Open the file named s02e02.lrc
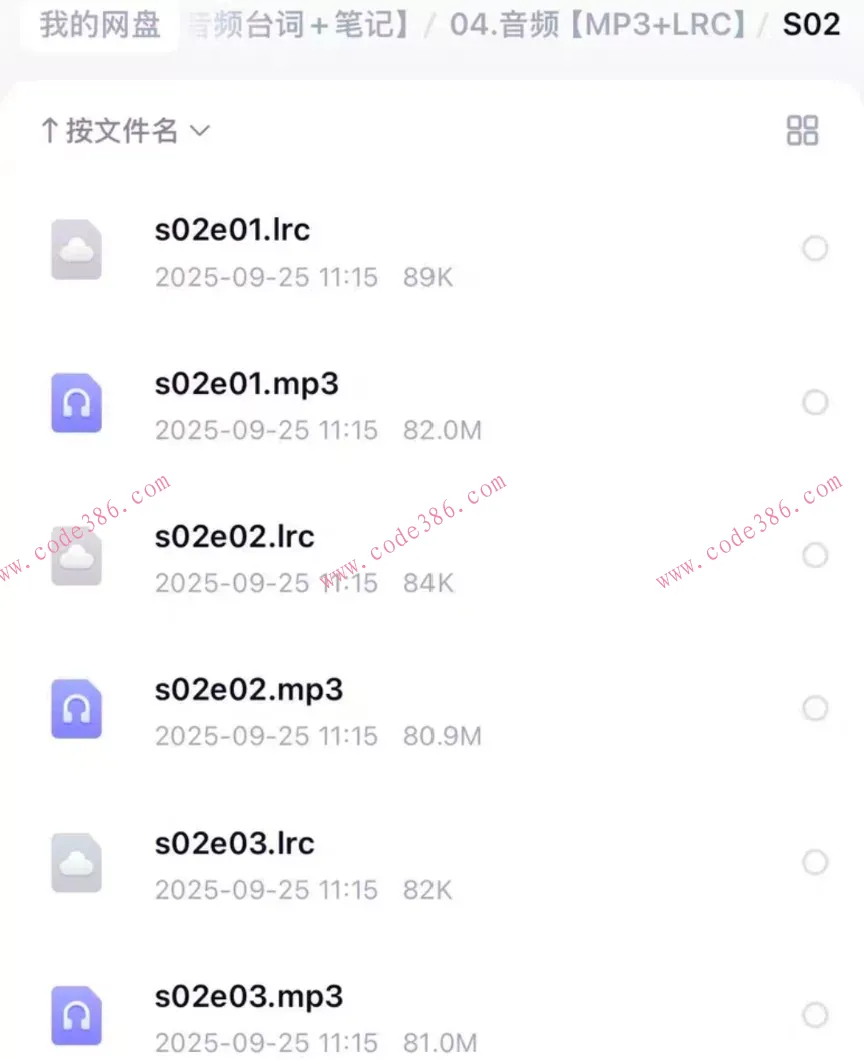The height and width of the screenshot is (1060, 864). pyautogui.click(x=234, y=537)
